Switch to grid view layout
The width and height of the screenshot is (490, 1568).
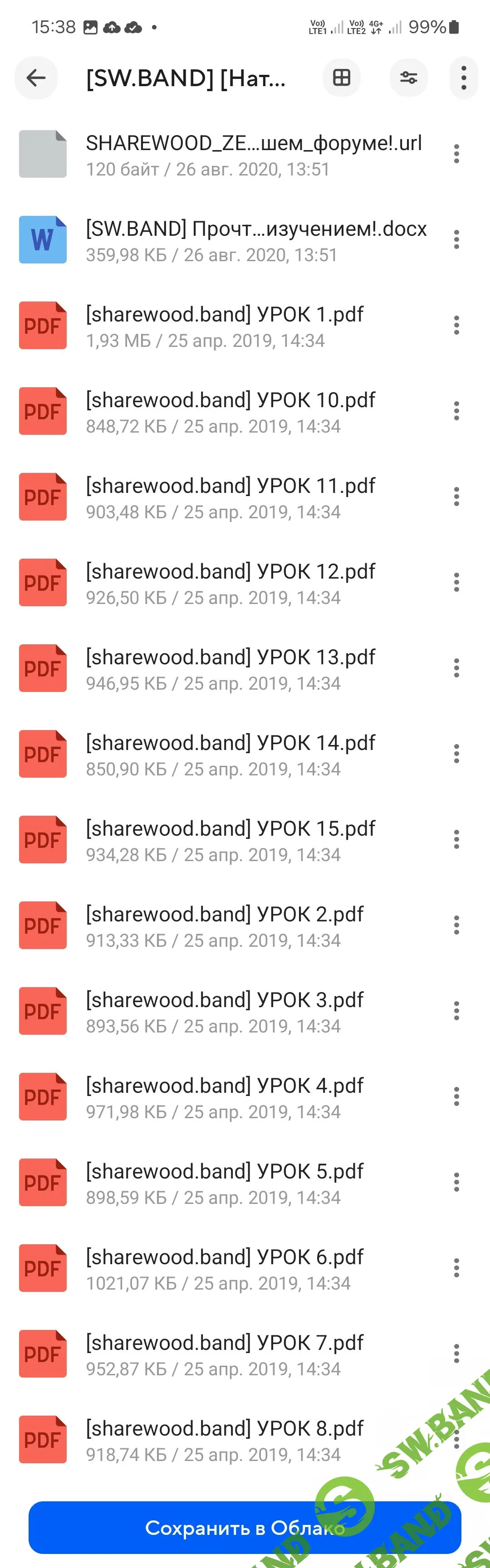tap(342, 77)
